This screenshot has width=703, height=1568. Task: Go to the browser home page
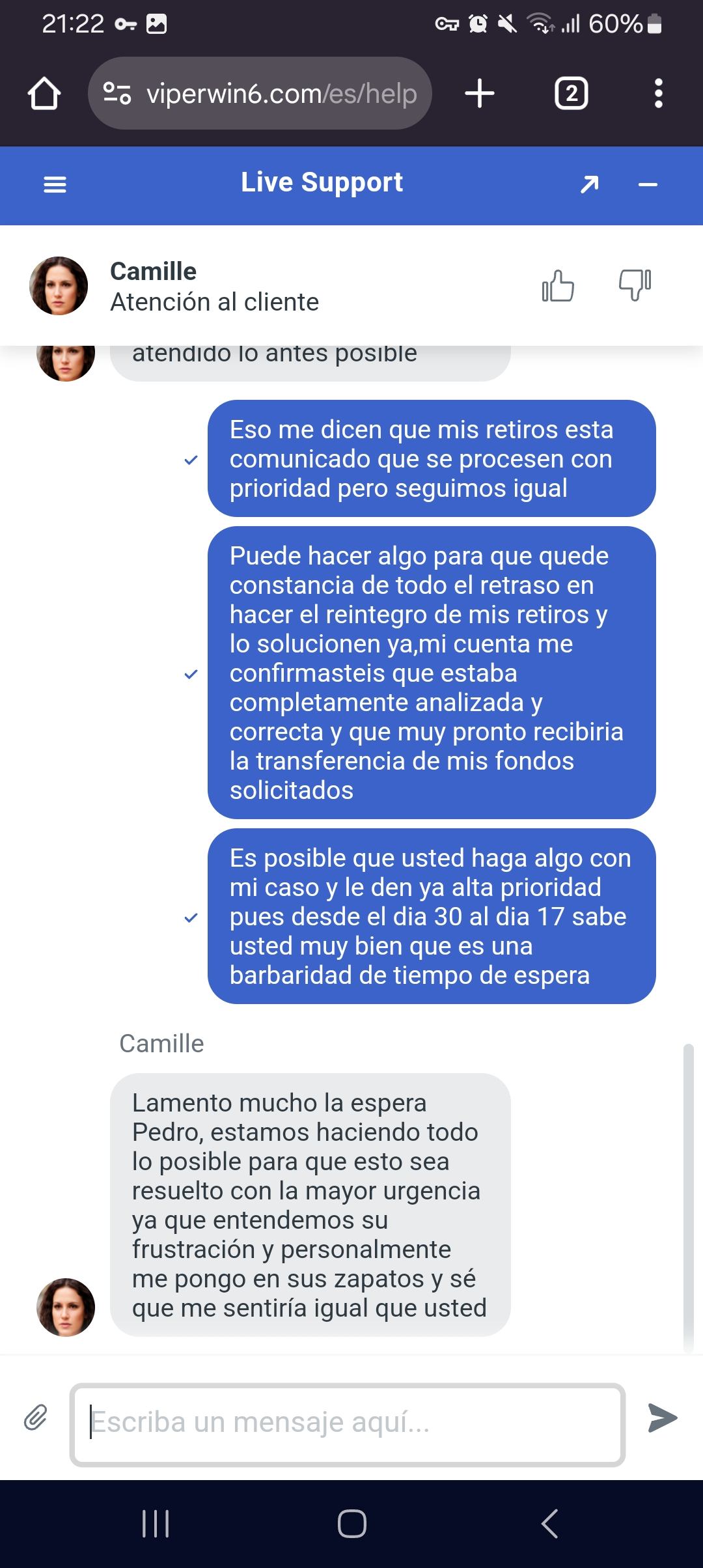(44, 94)
